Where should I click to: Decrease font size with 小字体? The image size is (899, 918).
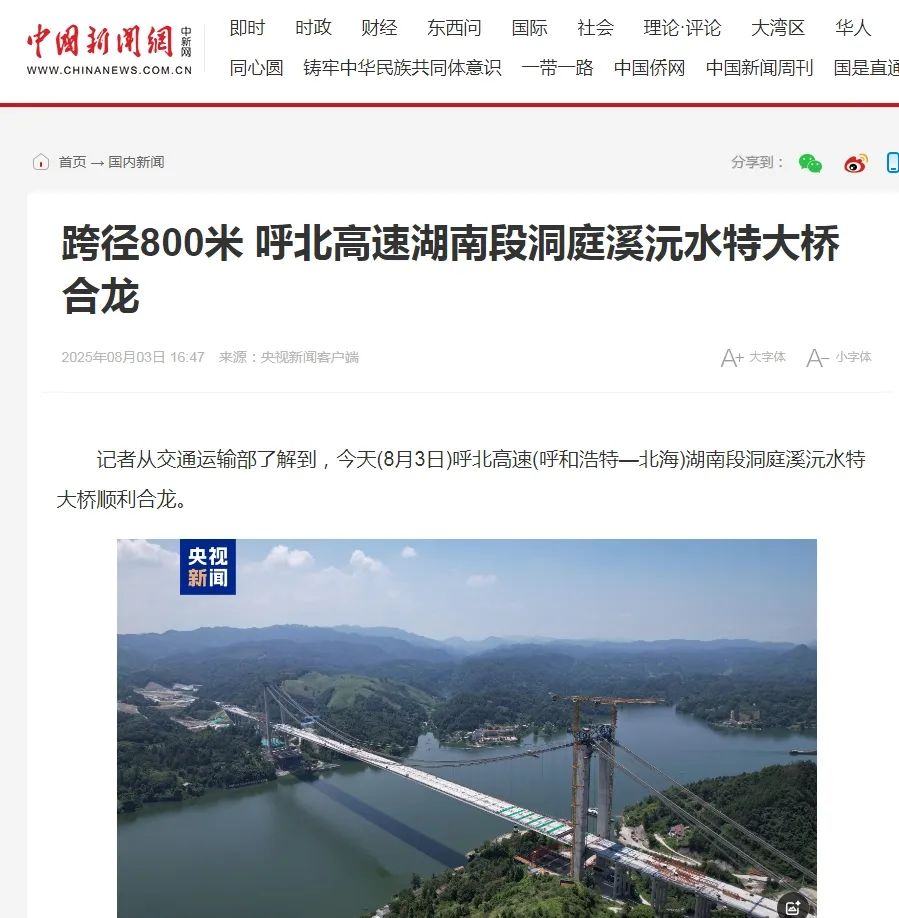(x=839, y=357)
